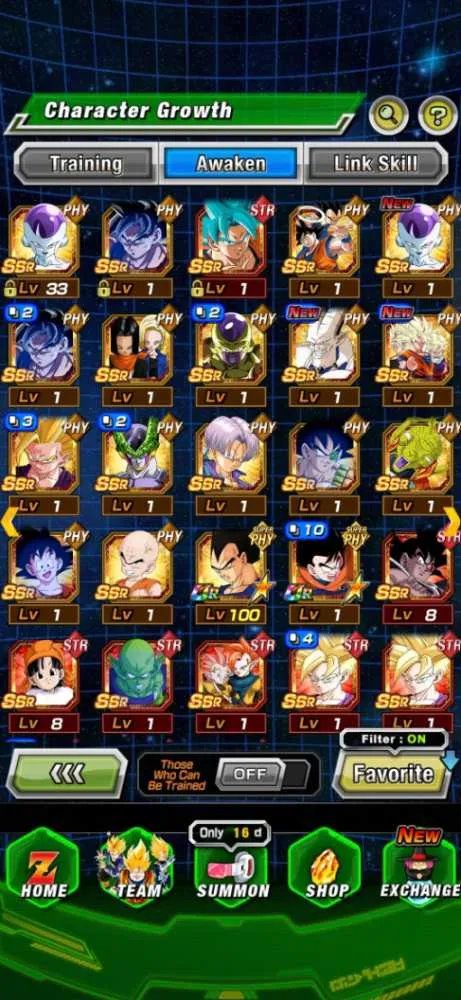Open the Favorite filter button

coord(393,774)
